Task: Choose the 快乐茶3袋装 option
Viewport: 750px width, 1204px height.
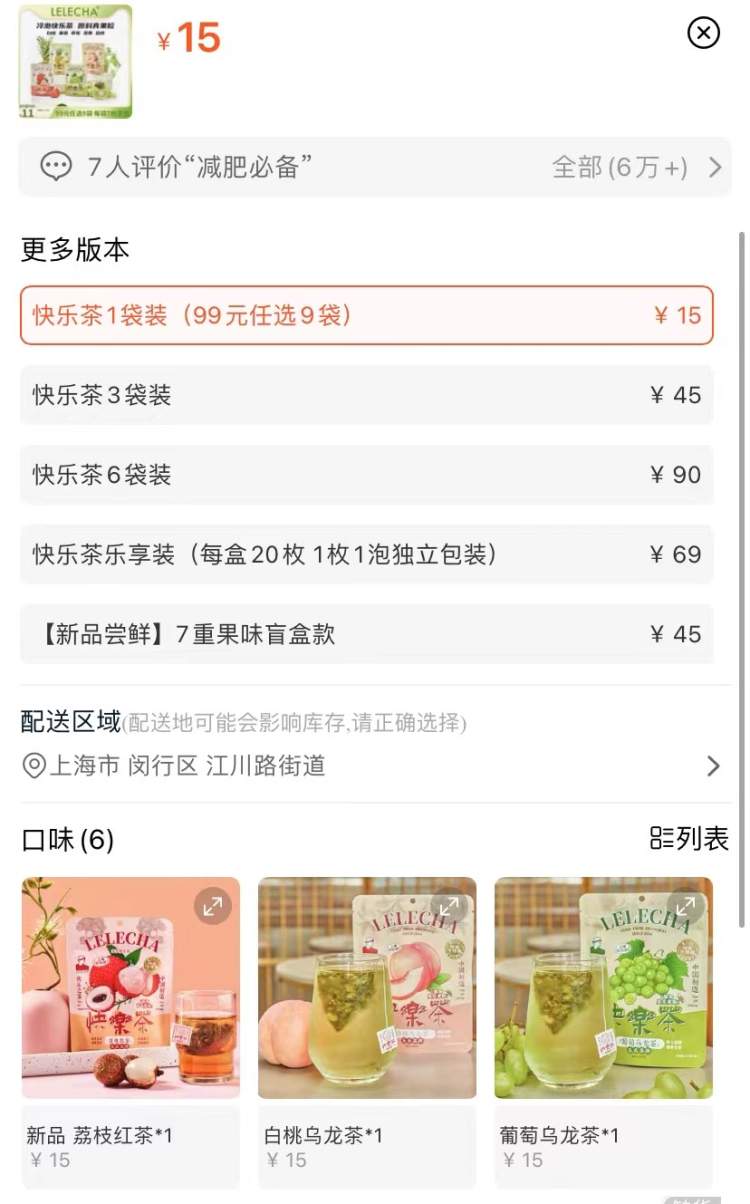Action: 366,395
